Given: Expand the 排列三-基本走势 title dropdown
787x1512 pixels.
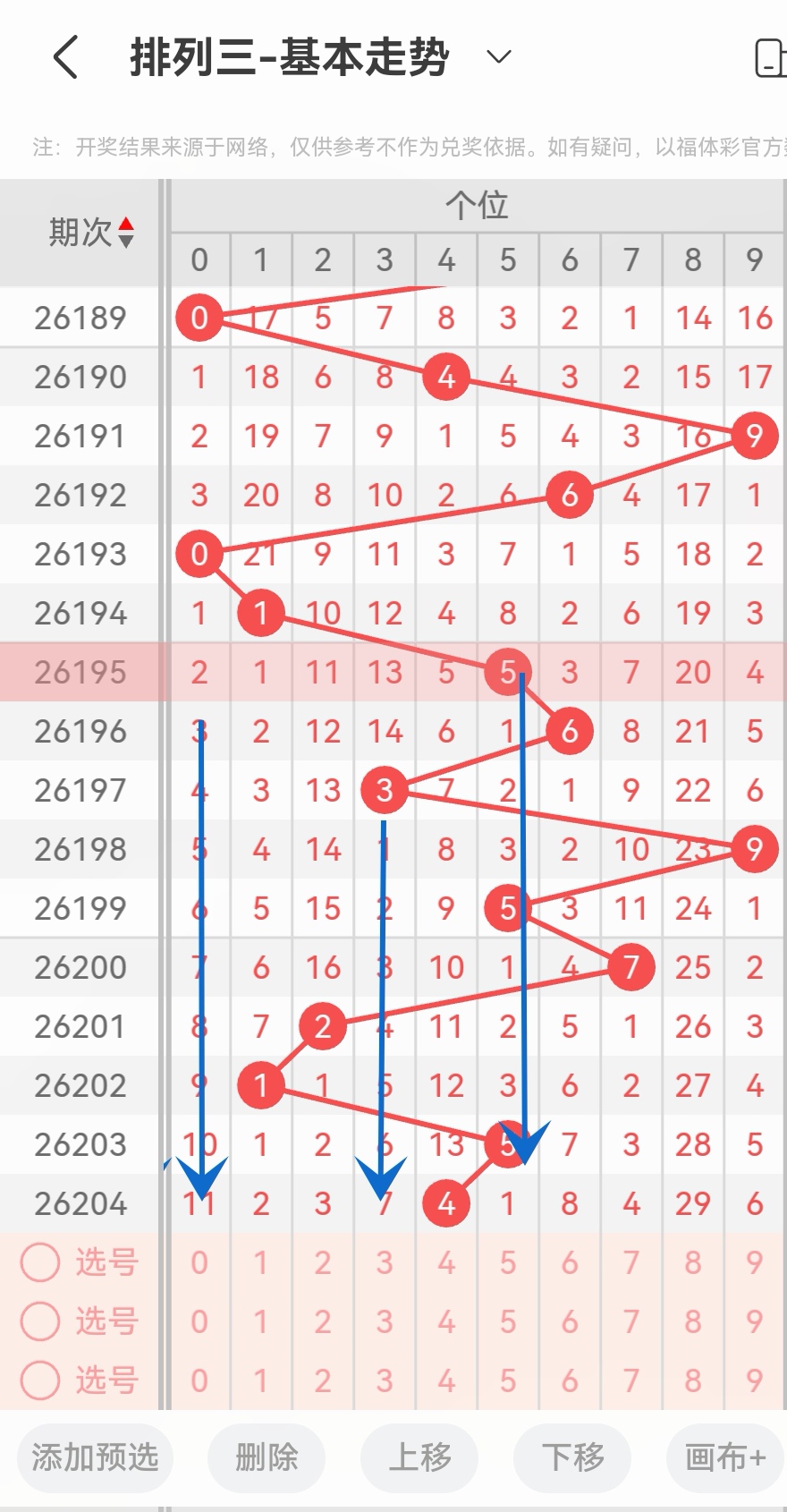Looking at the screenshot, I should (x=498, y=57).
